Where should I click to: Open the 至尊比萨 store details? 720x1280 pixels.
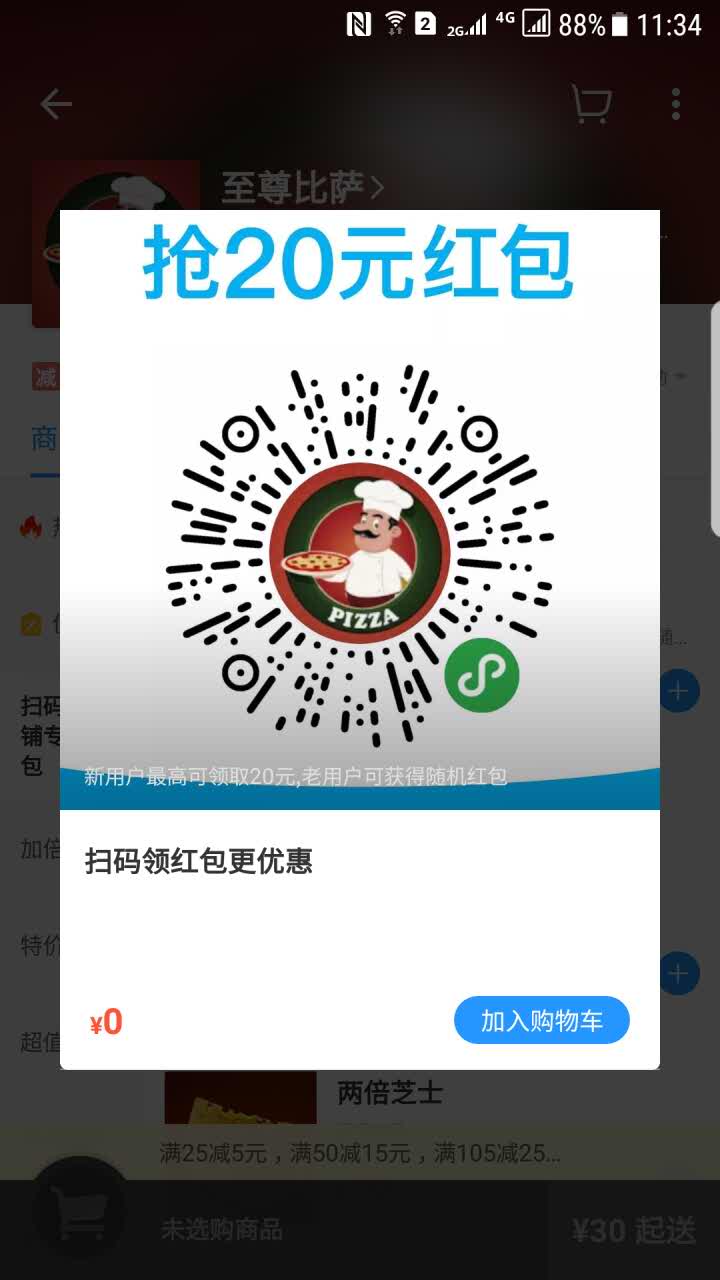click(302, 187)
